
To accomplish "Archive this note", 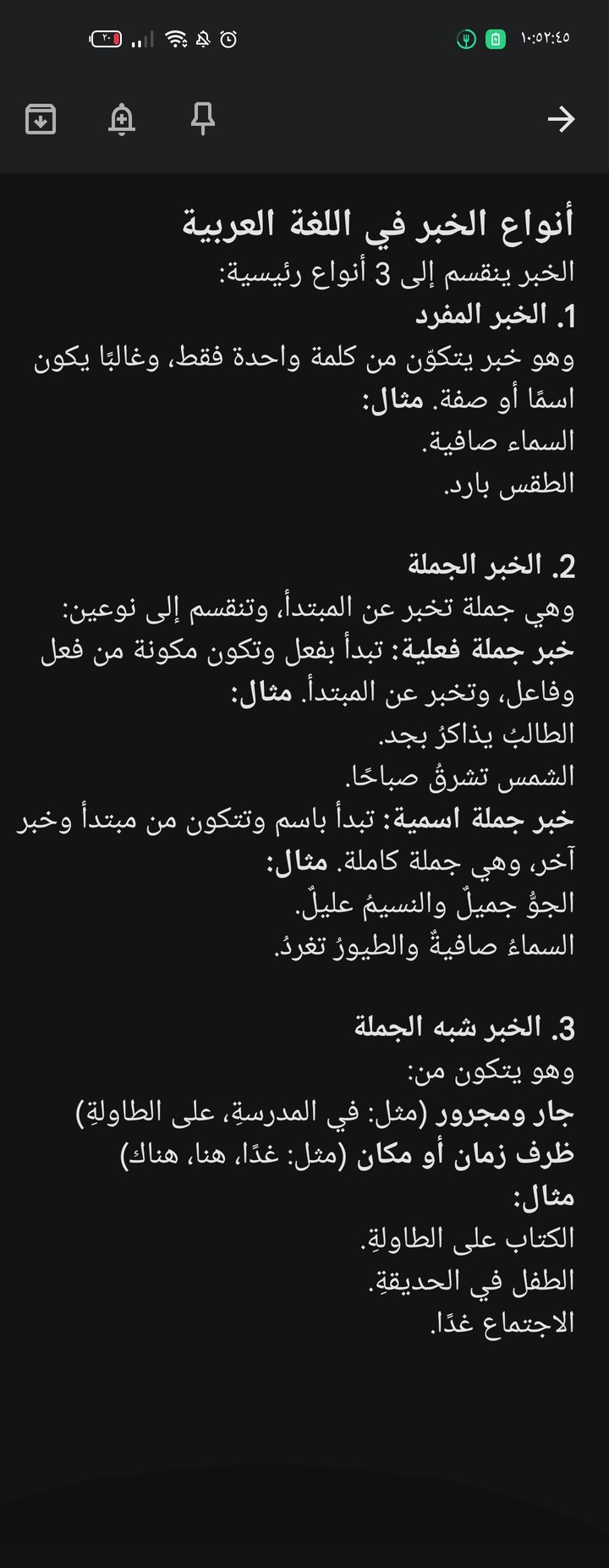I will coord(41,119).
